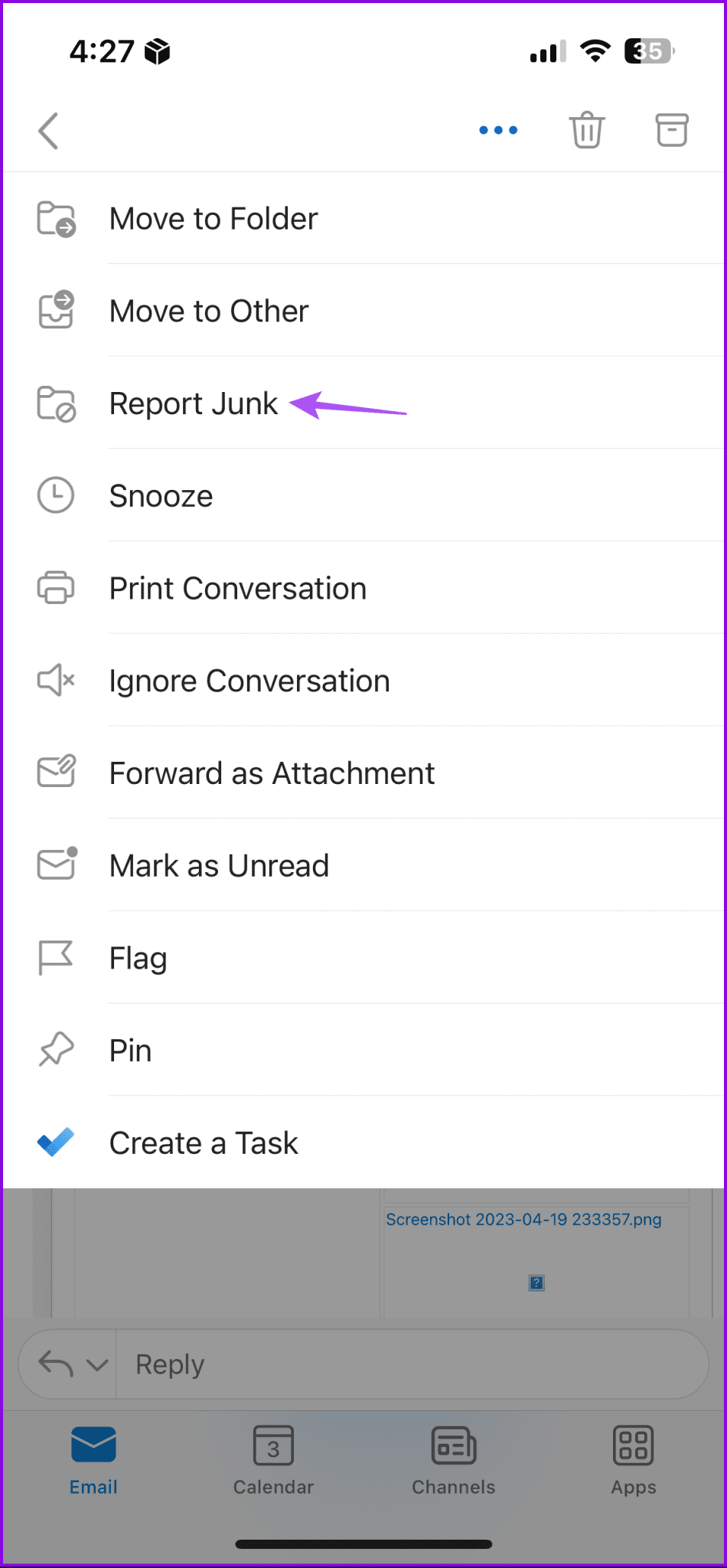This screenshot has height=1568, width=727.
Task: Select the muted speaker Ignore Conversation icon
Action: click(x=54, y=680)
